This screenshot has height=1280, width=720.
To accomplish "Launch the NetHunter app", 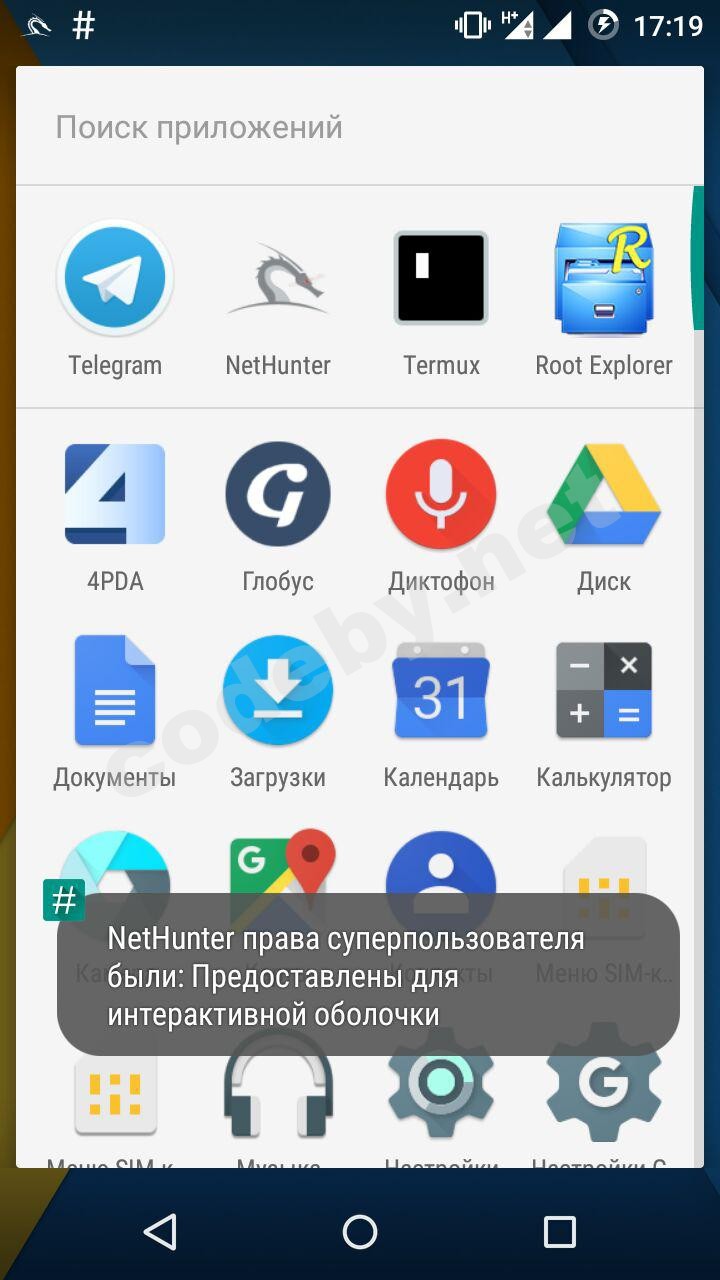I will coord(278,279).
